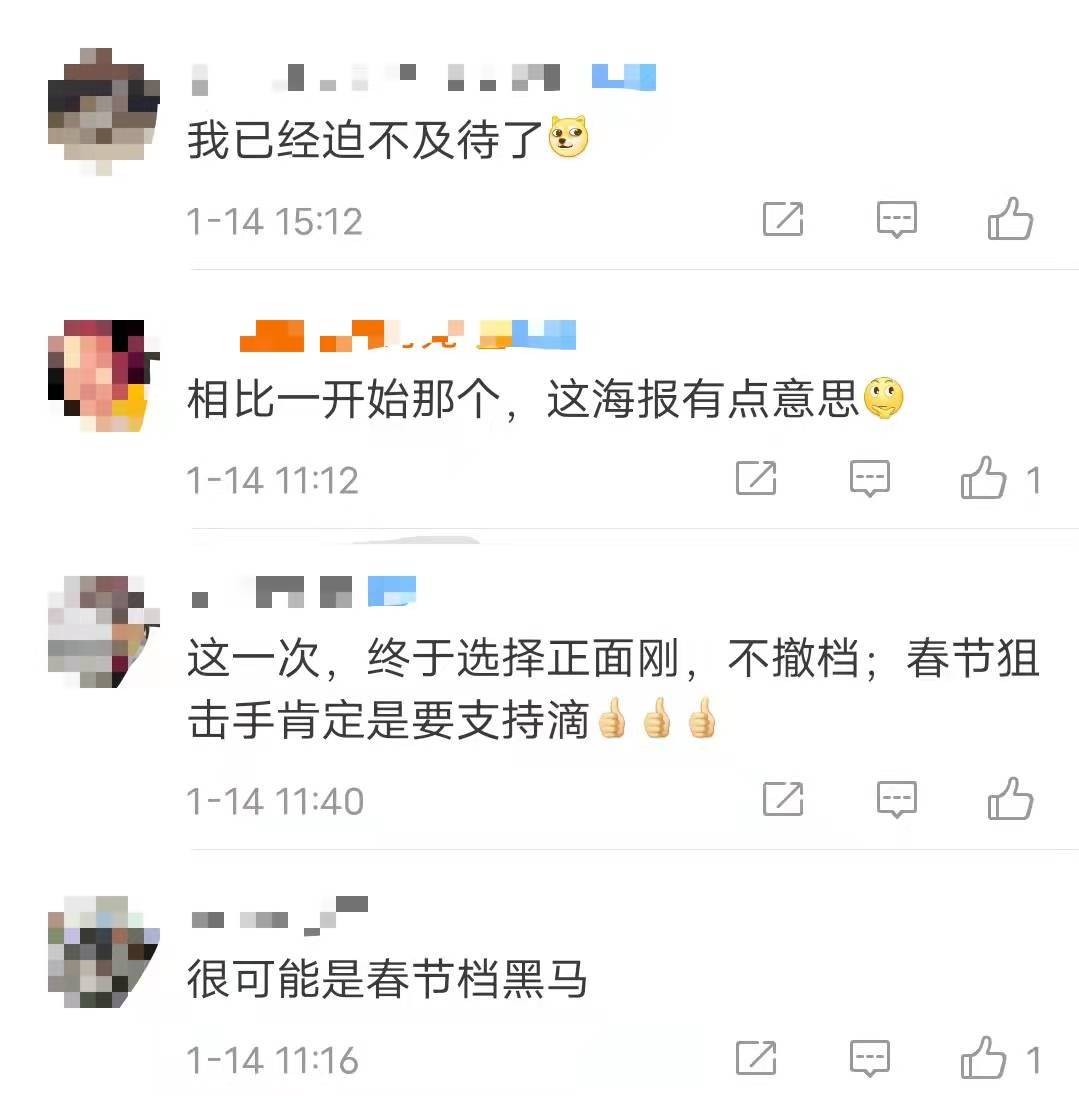Click the share icon on the 春节狙击手 comment

(x=785, y=799)
